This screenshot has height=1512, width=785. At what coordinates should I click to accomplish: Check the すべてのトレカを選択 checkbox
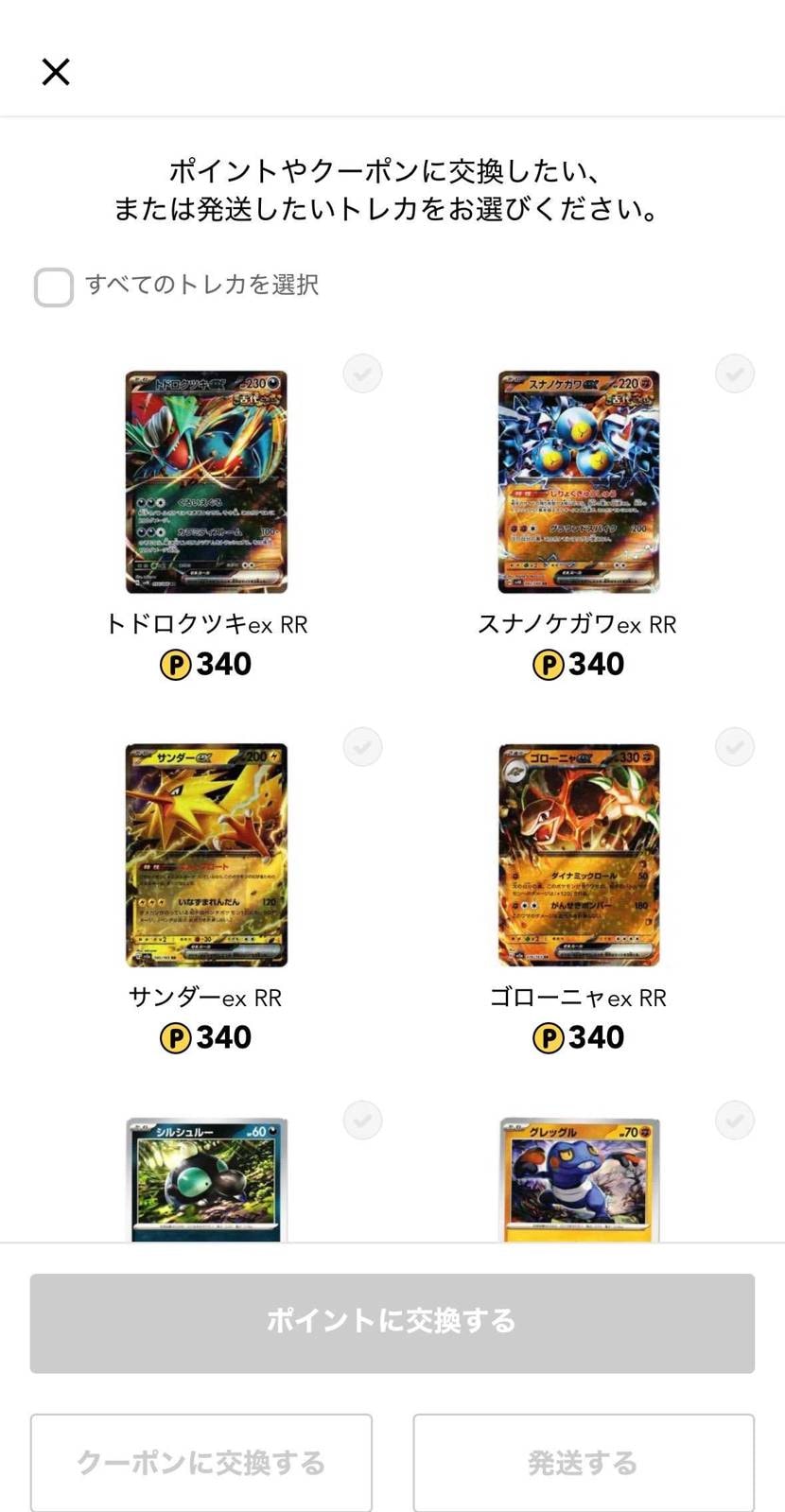tap(54, 287)
